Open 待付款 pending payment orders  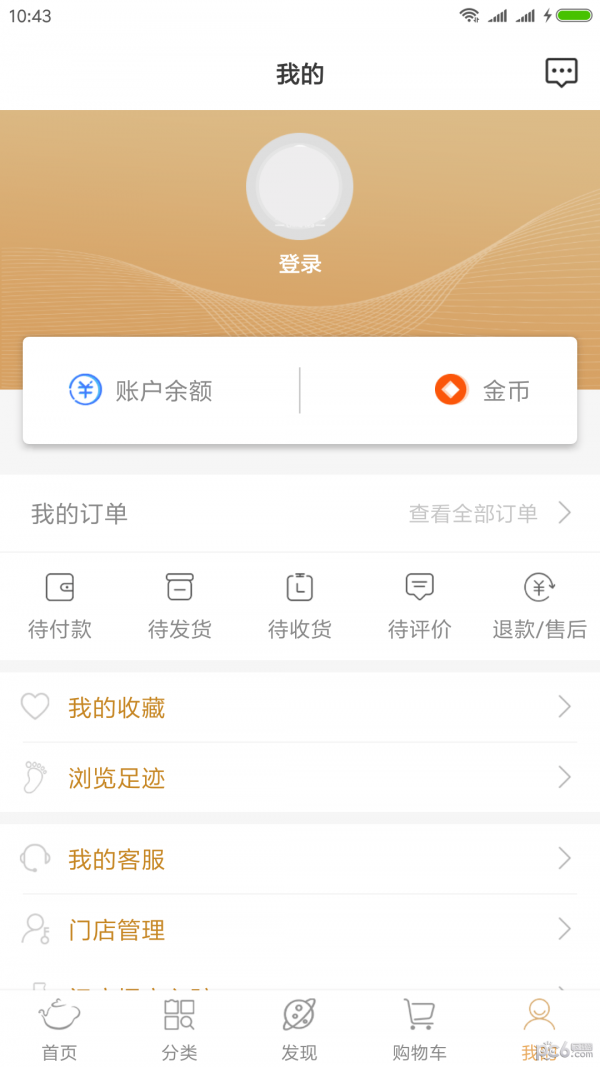coord(60,606)
